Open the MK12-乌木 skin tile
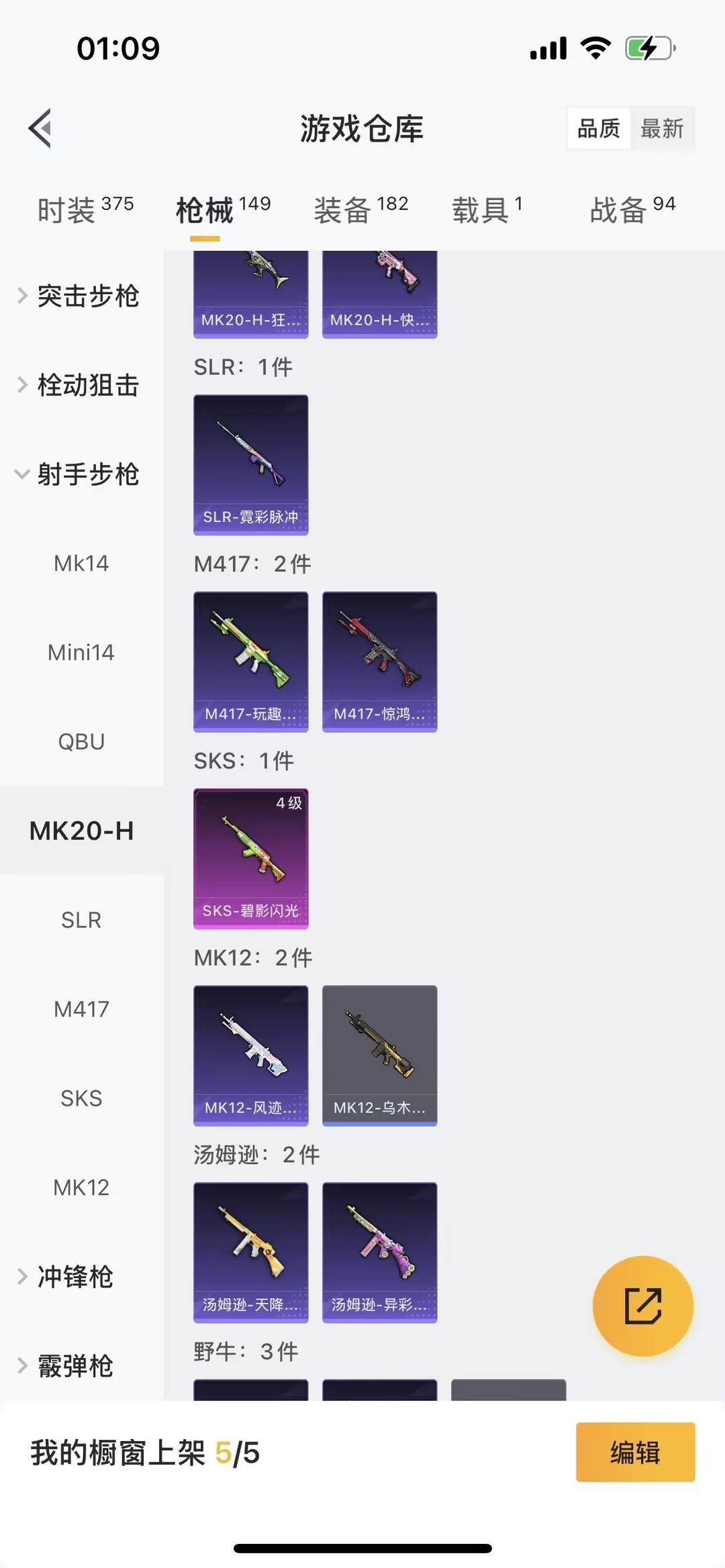Image resolution: width=725 pixels, height=1568 pixels. click(x=380, y=1055)
